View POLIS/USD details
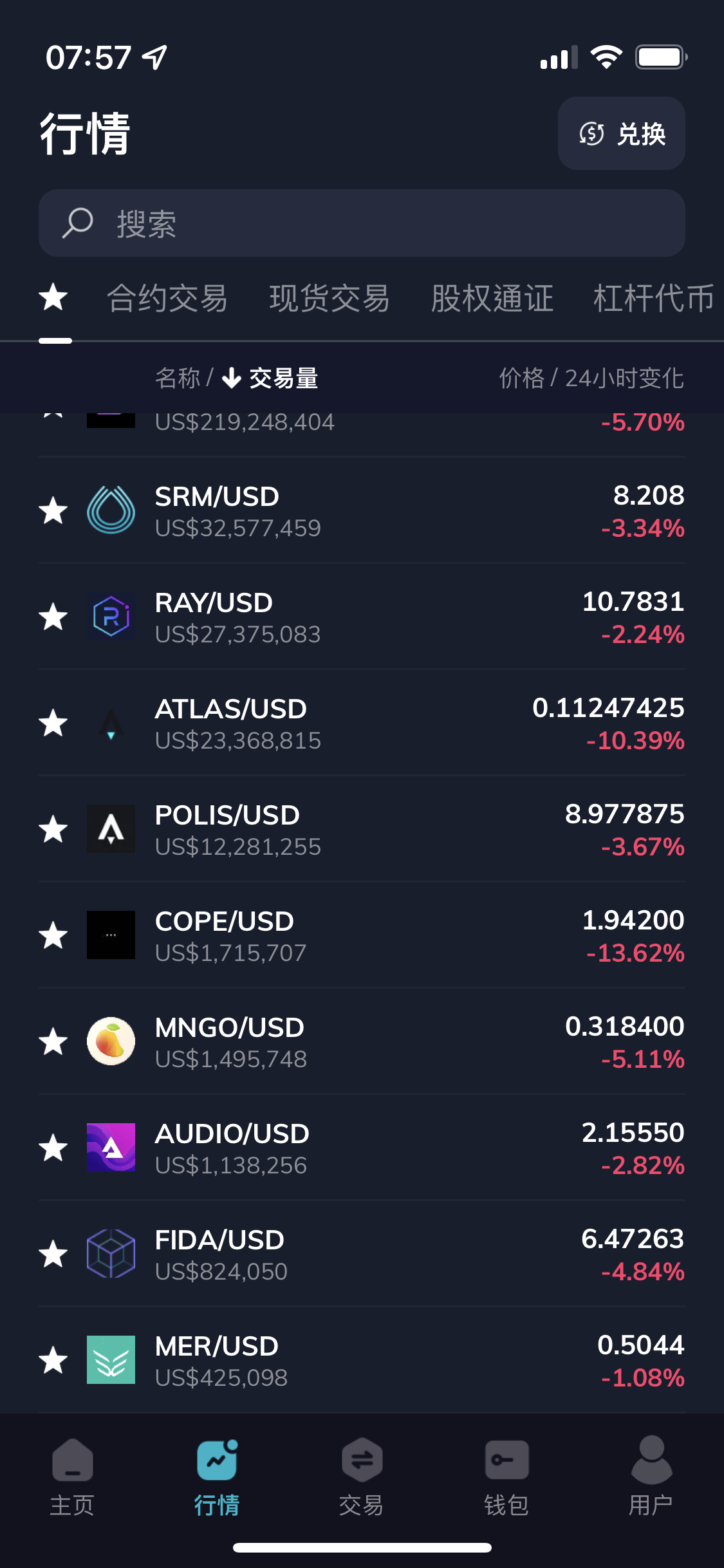This screenshot has width=724, height=1568. tap(362, 829)
